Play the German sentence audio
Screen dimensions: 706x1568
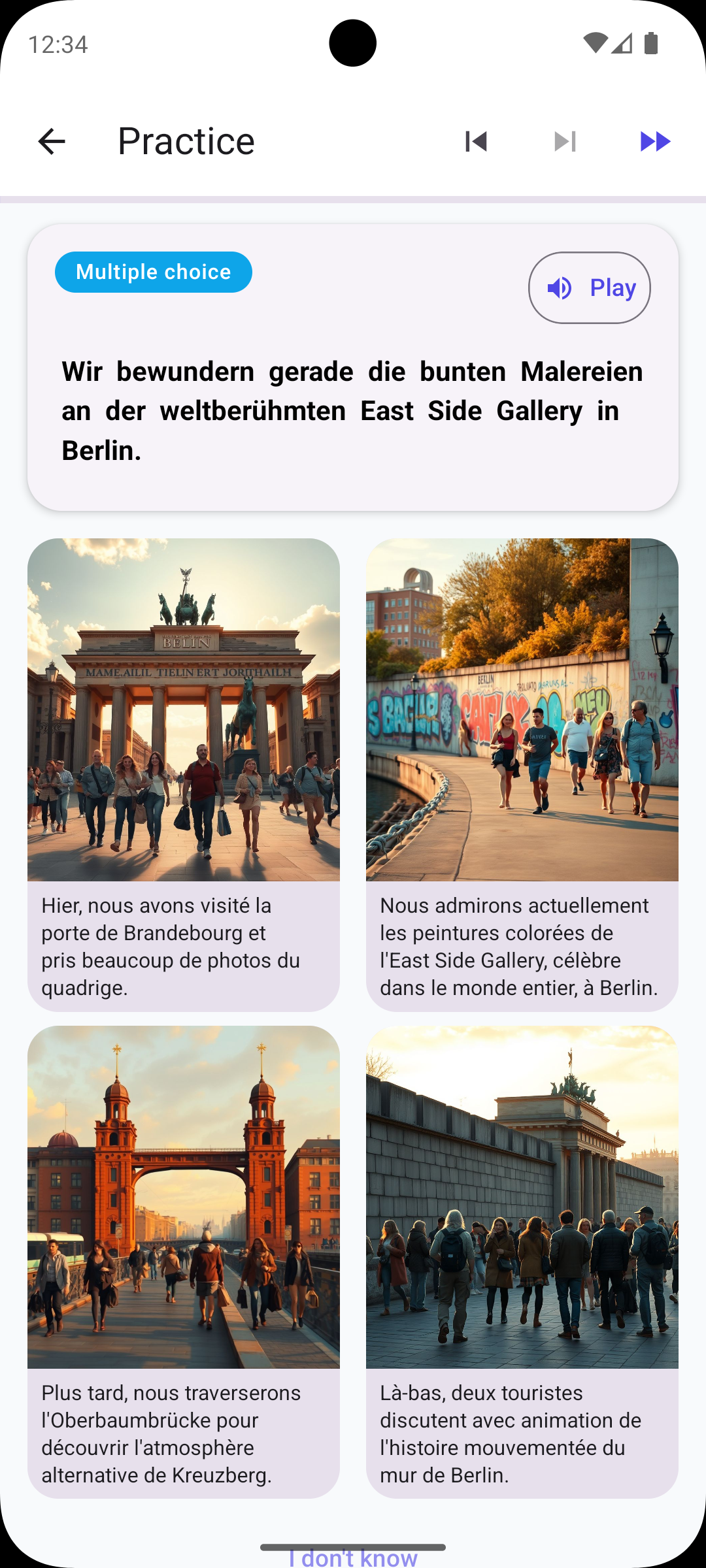pos(588,287)
